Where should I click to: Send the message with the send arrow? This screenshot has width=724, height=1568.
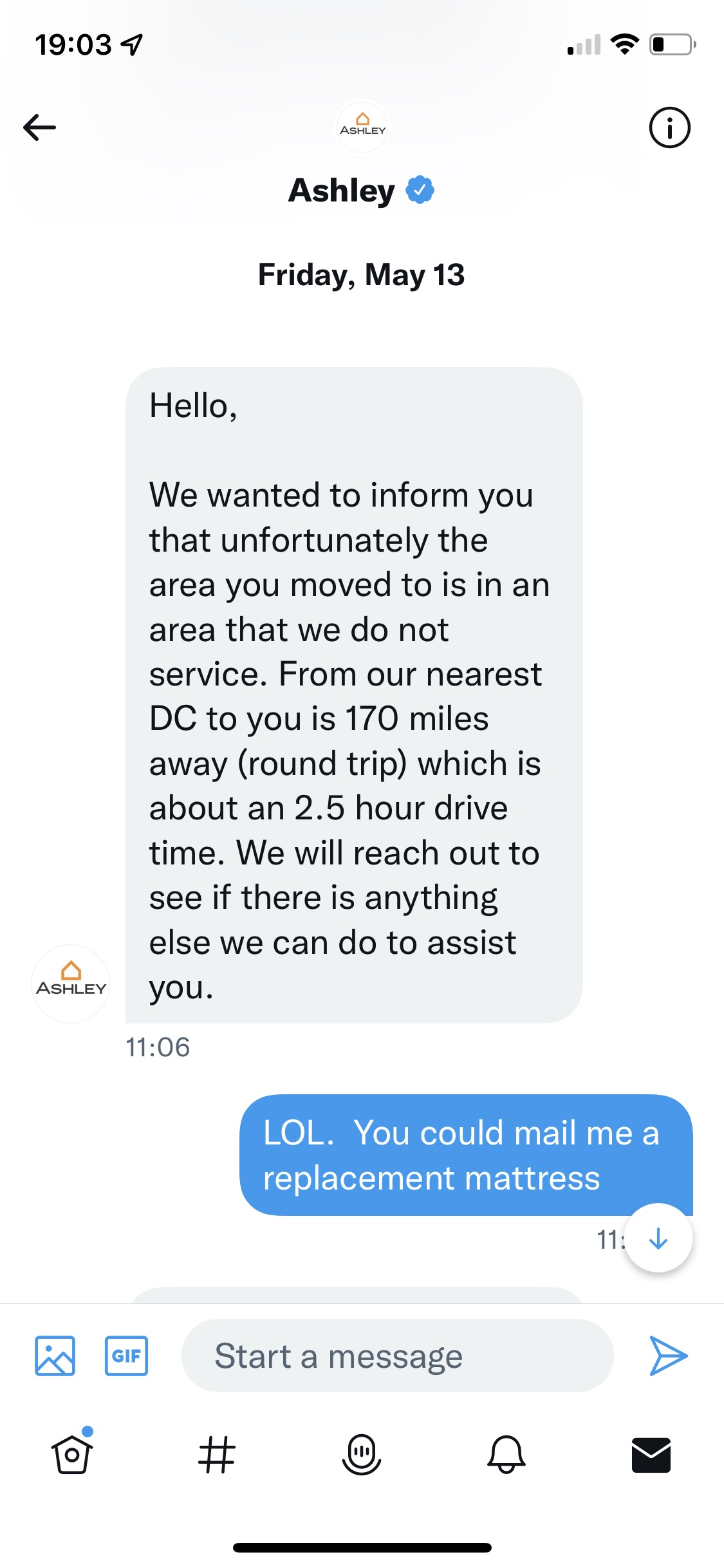[667, 1356]
